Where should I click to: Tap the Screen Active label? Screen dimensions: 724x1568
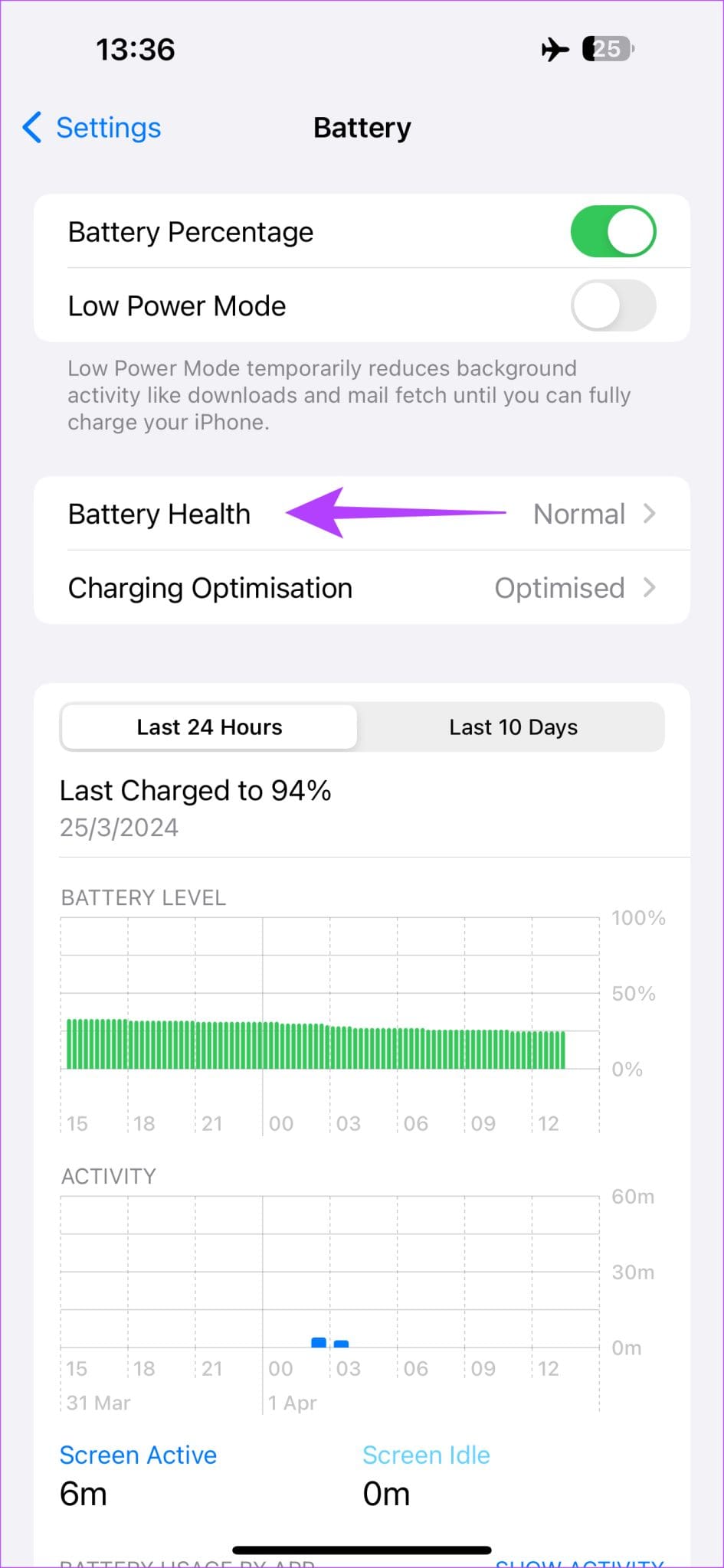(x=138, y=1454)
